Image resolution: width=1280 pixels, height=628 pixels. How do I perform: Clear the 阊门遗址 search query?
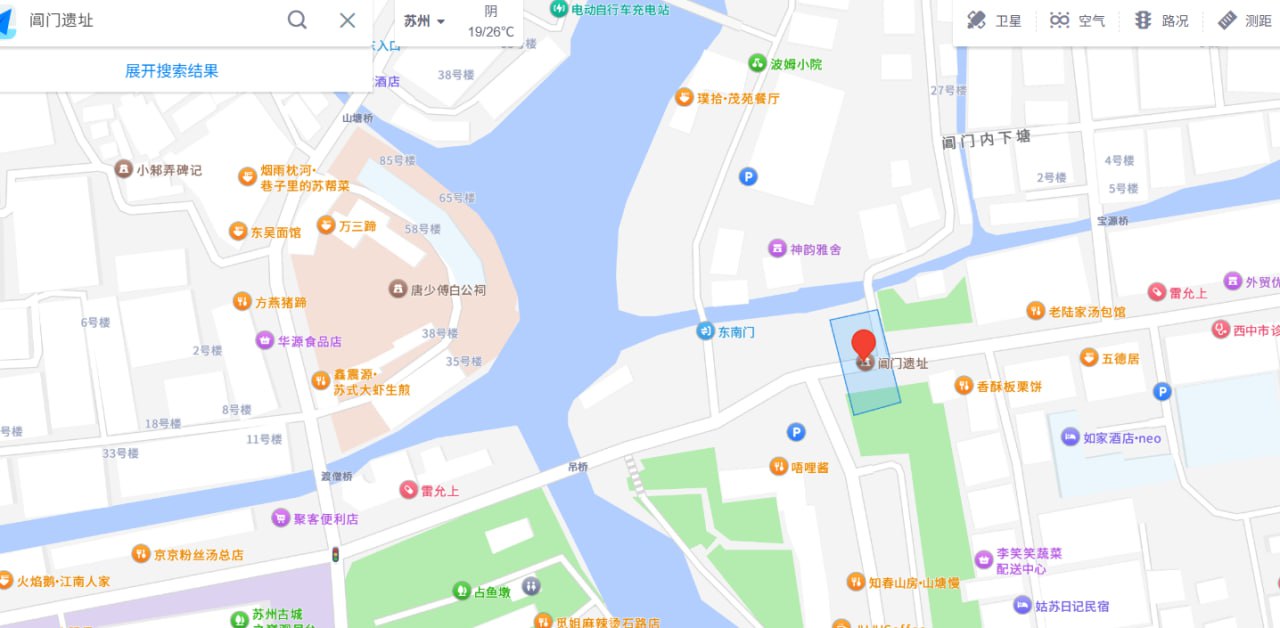coord(347,20)
